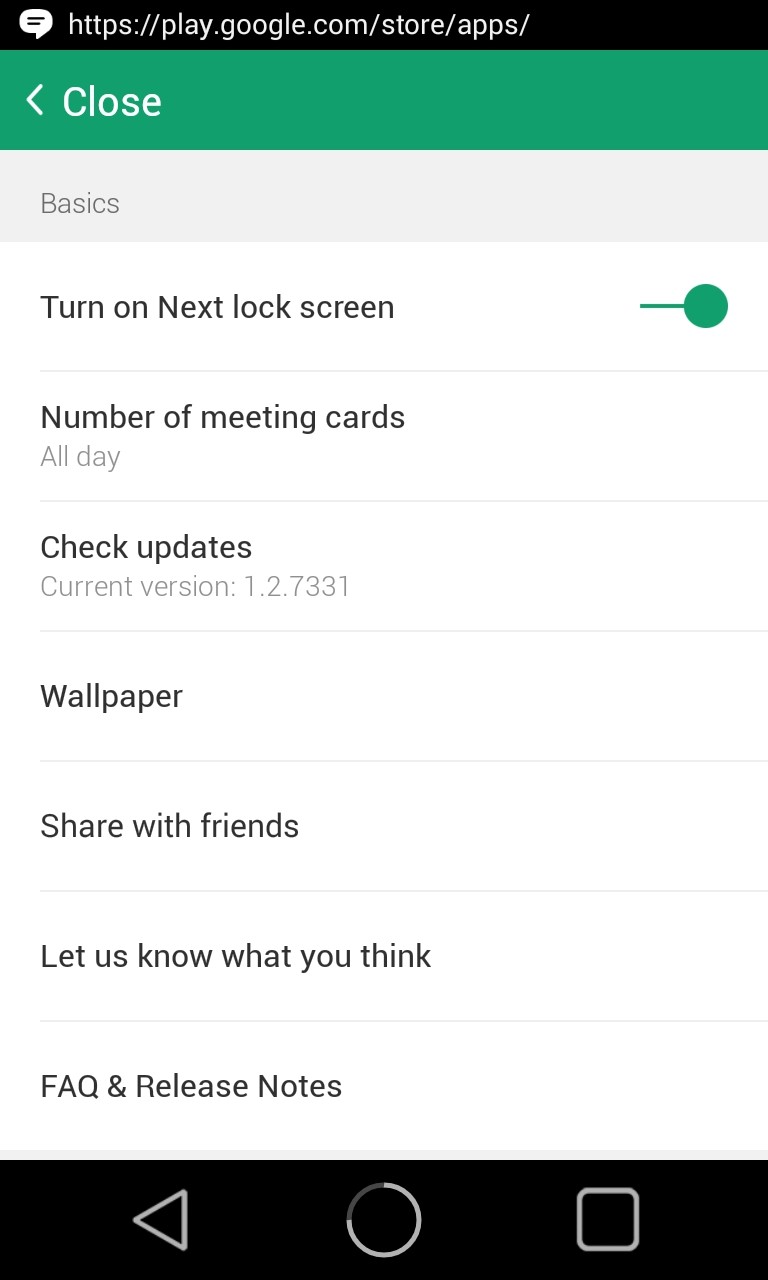Select Share with friends

pyautogui.click(x=169, y=826)
